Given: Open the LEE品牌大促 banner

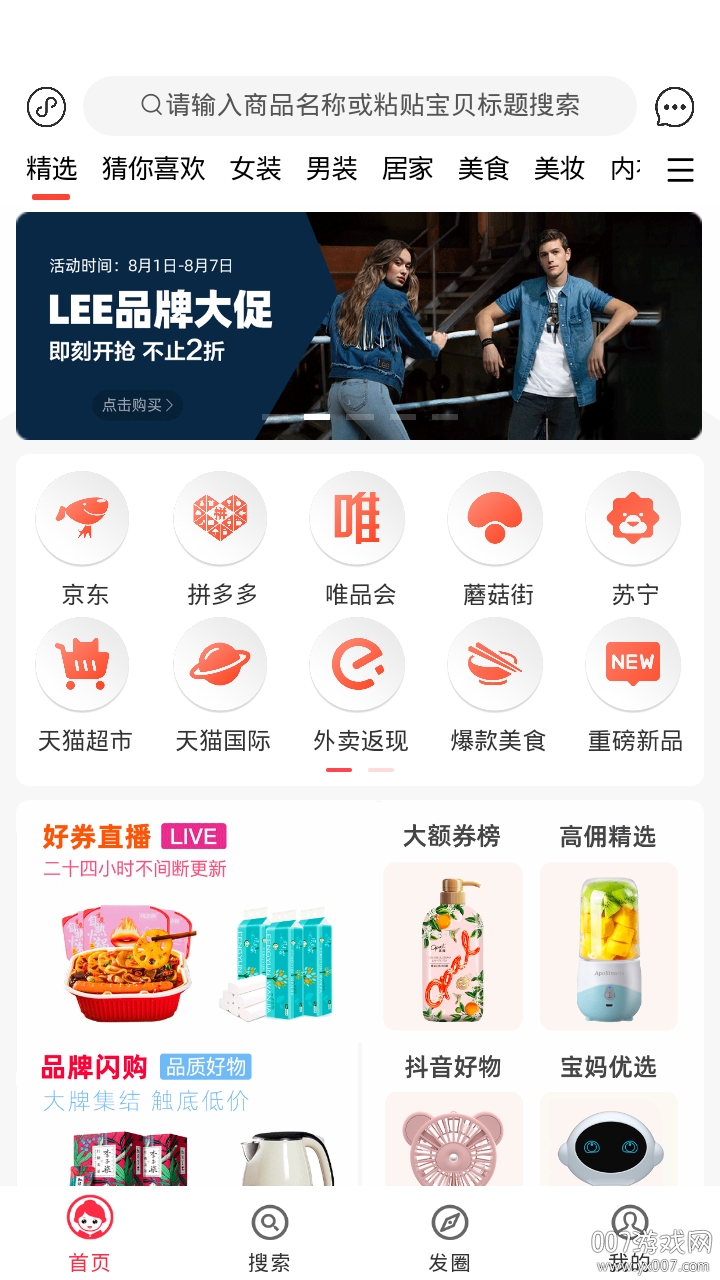Looking at the screenshot, I should (359, 326).
